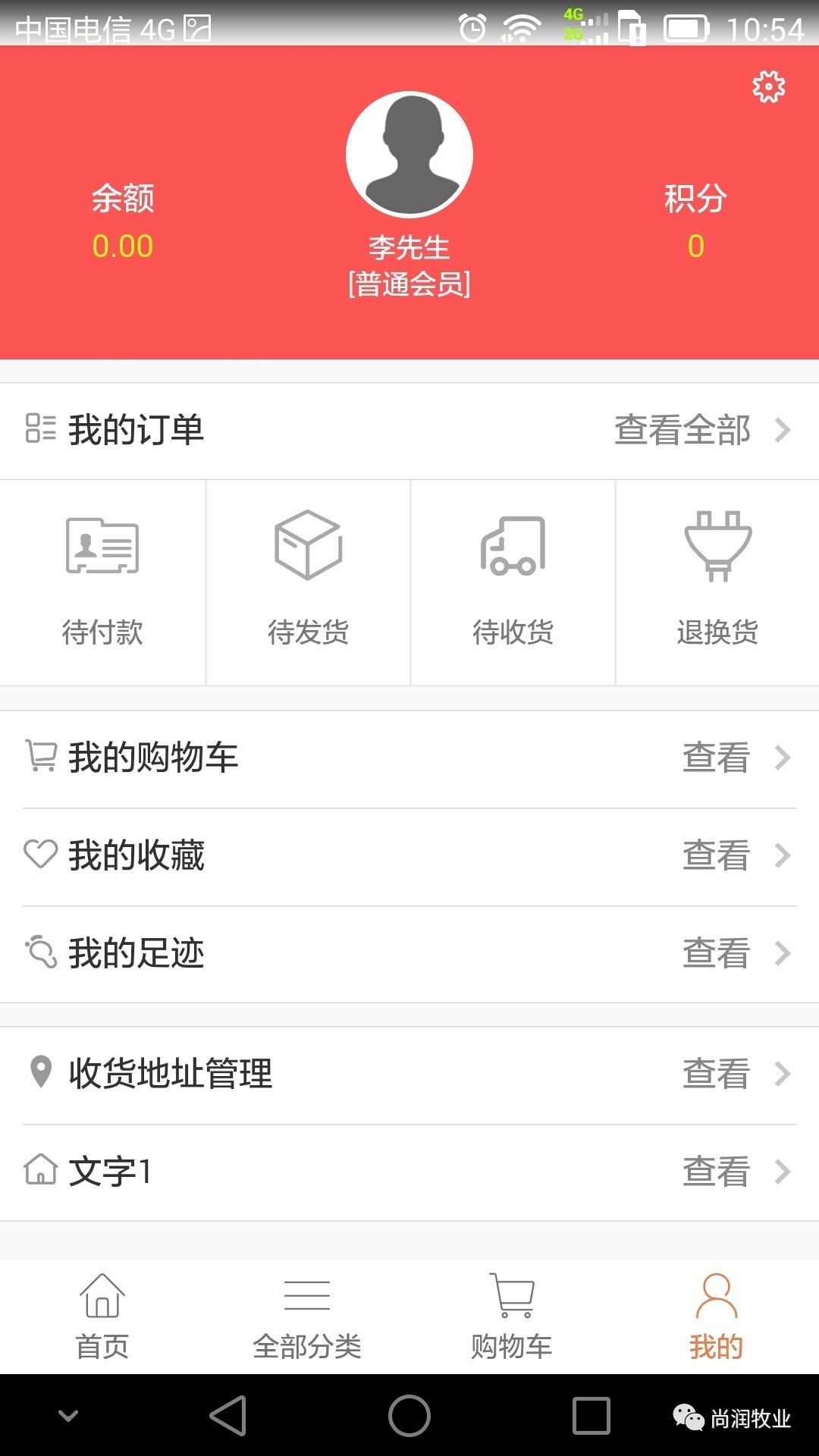Image resolution: width=819 pixels, height=1456 pixels.
Task: Tap the system back button
Action: pyautogui.click(x=228, y=1416)
